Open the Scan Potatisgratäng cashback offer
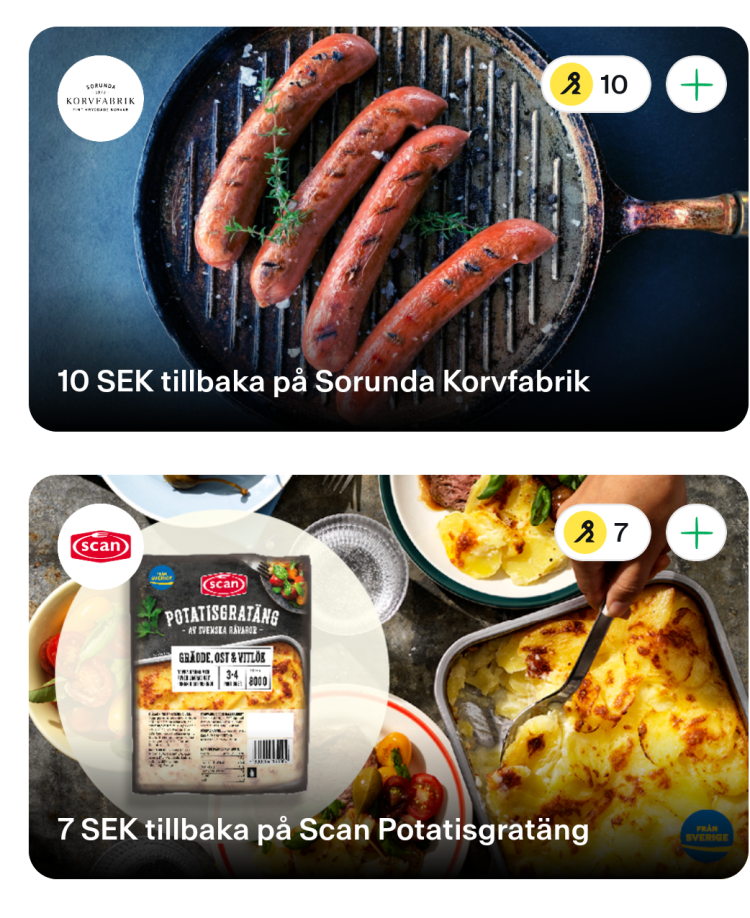This screenshot has height=918, width=750. [x=323, y=829]
